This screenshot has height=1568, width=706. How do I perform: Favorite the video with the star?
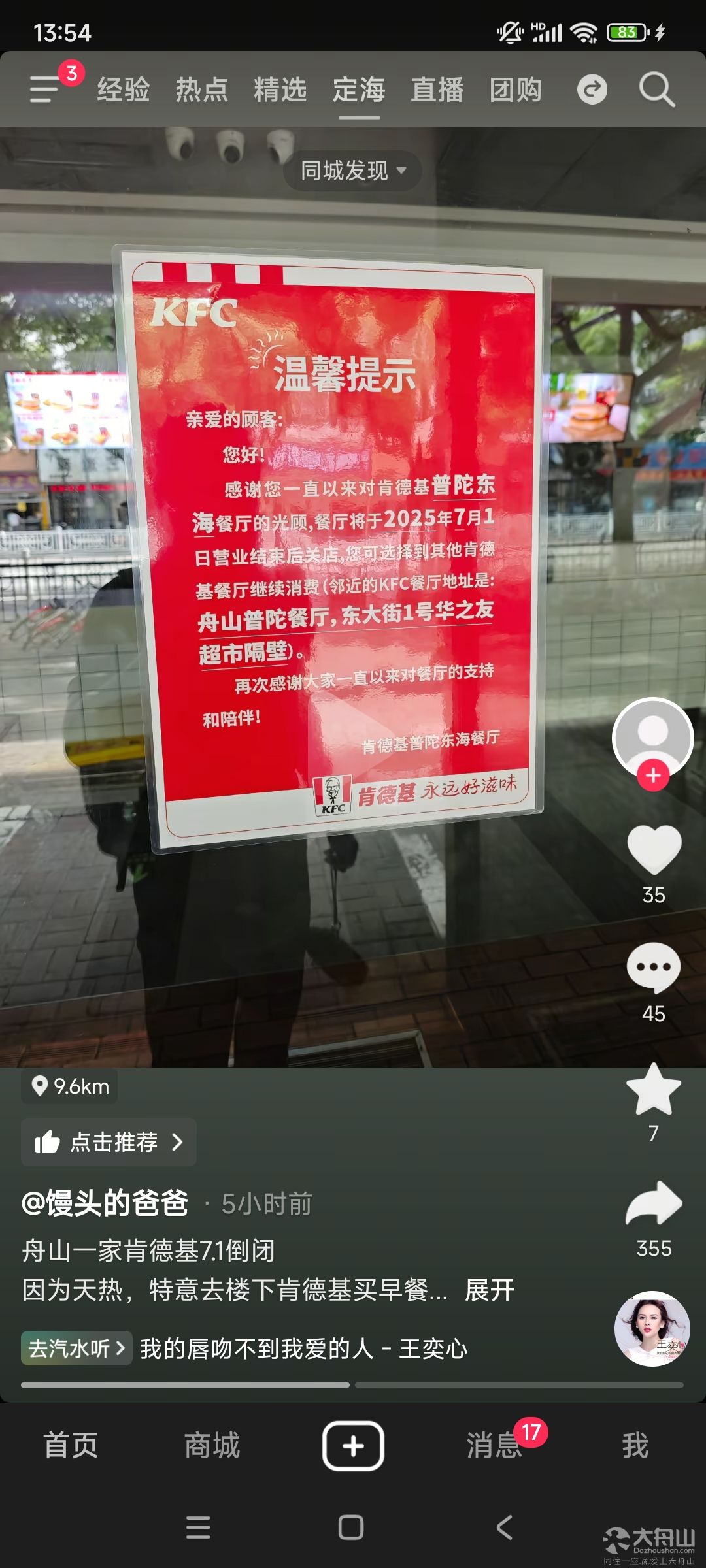[x=654, y=1088]
